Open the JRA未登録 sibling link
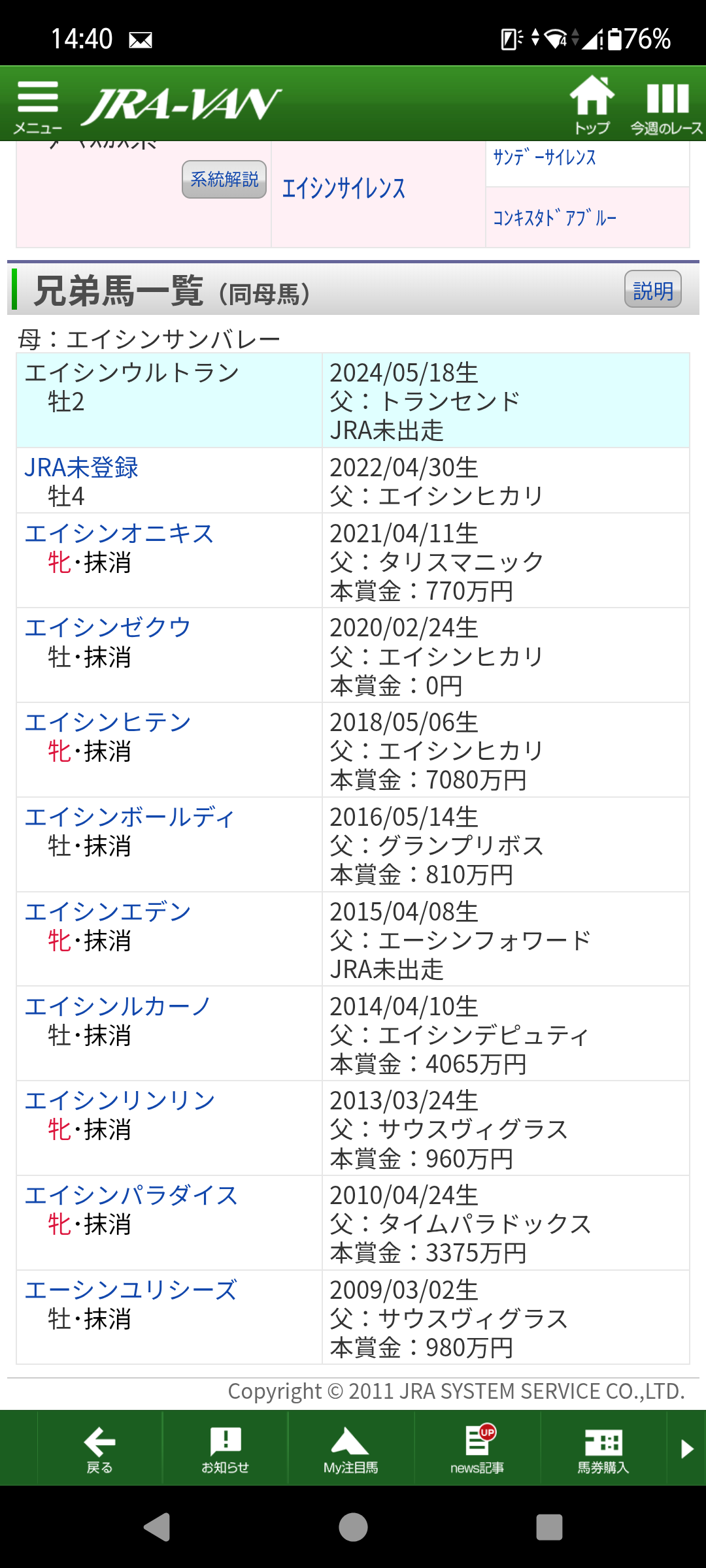 click(82, 468)
